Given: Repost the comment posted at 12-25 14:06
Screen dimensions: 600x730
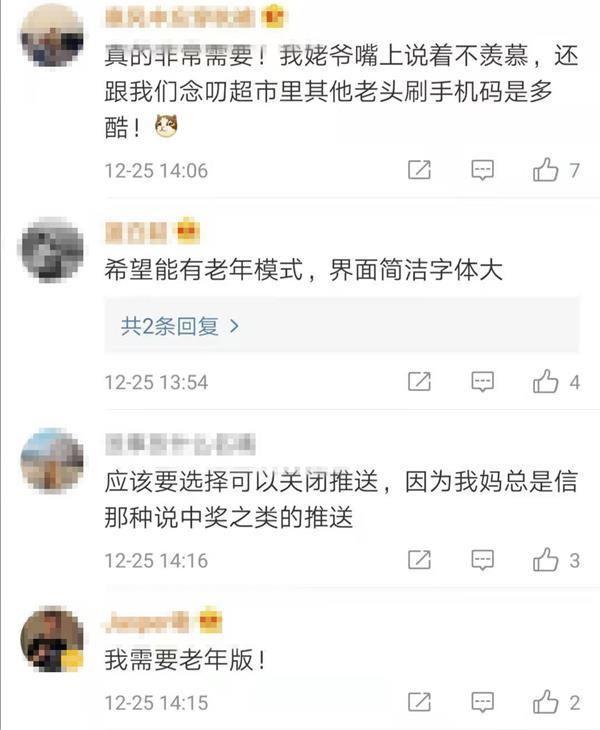Looking at the screenshot, I should (x=420, y=170).
